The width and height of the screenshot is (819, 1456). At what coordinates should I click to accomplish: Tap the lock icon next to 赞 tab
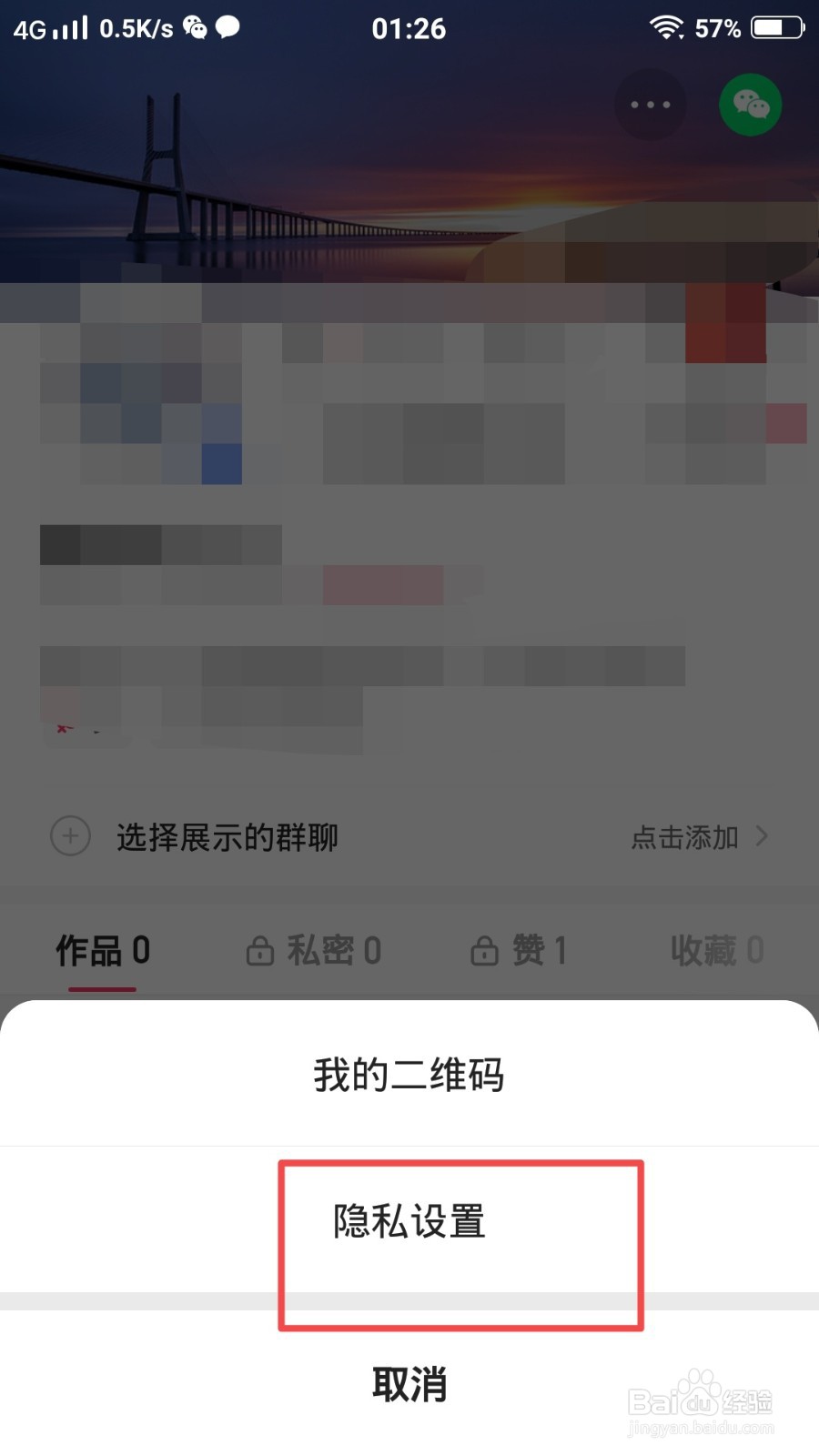pos(485,951)
